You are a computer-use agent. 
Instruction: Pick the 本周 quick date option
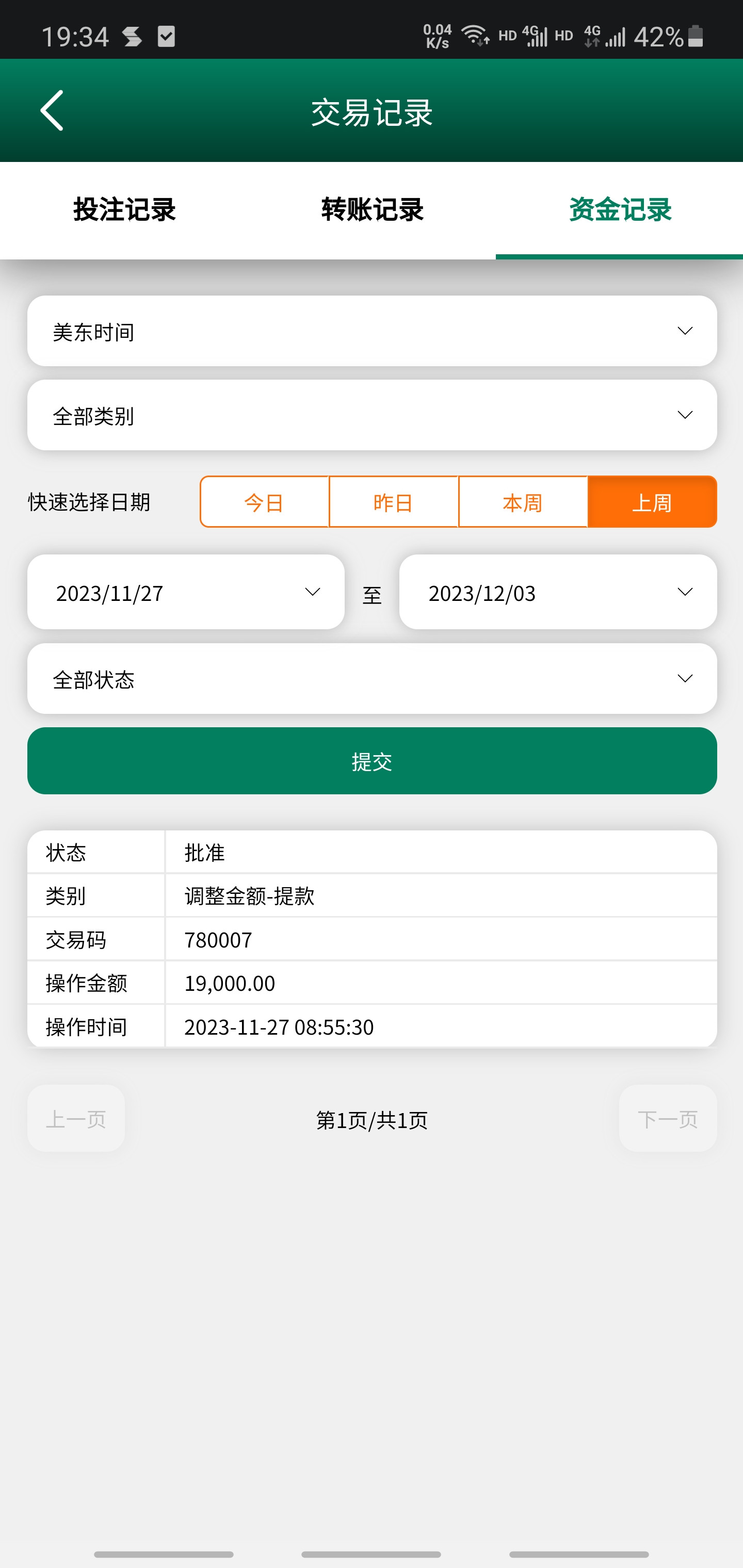pos(523,502)
